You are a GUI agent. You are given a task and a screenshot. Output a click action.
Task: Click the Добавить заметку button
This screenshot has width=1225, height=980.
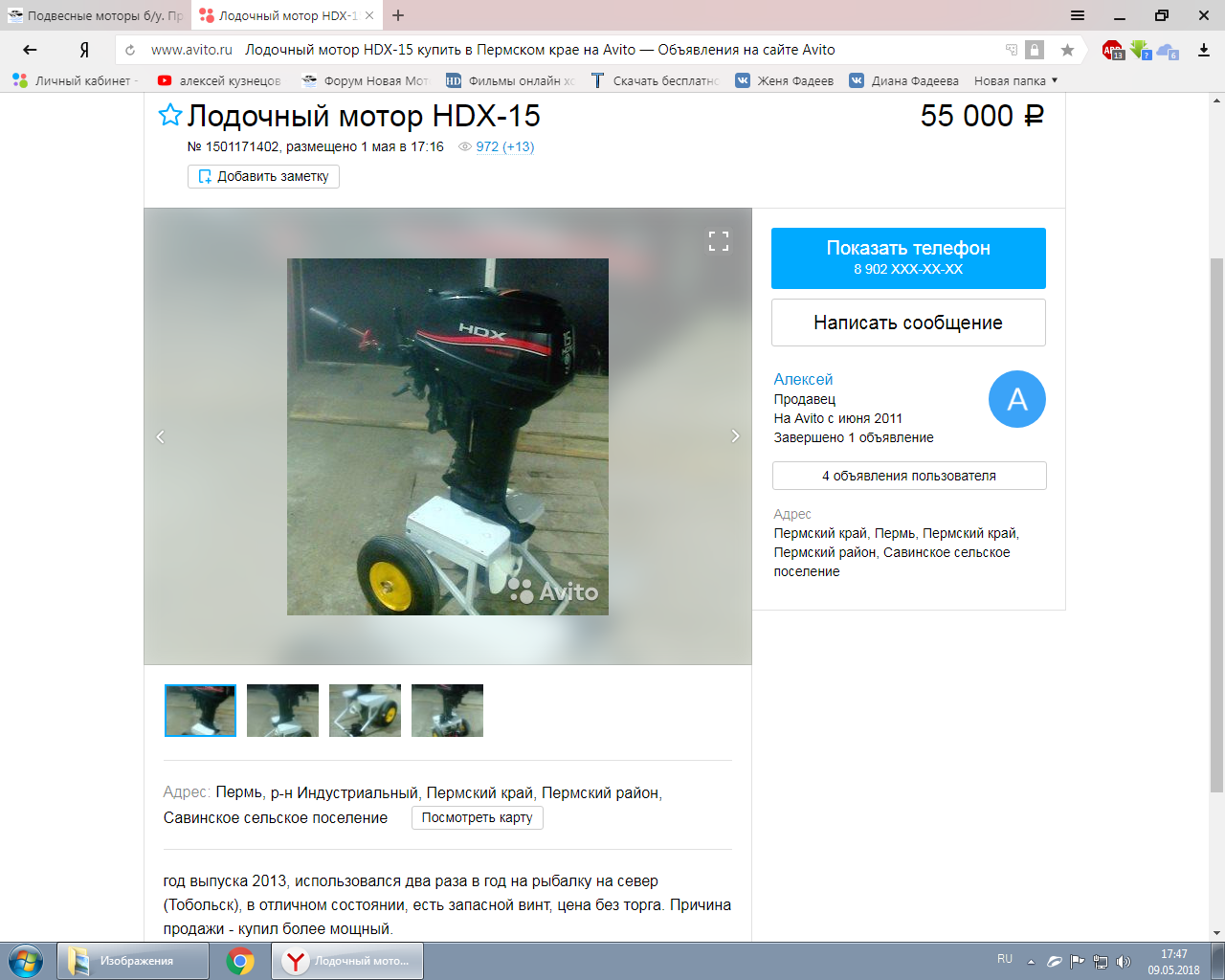coord(263,176)
